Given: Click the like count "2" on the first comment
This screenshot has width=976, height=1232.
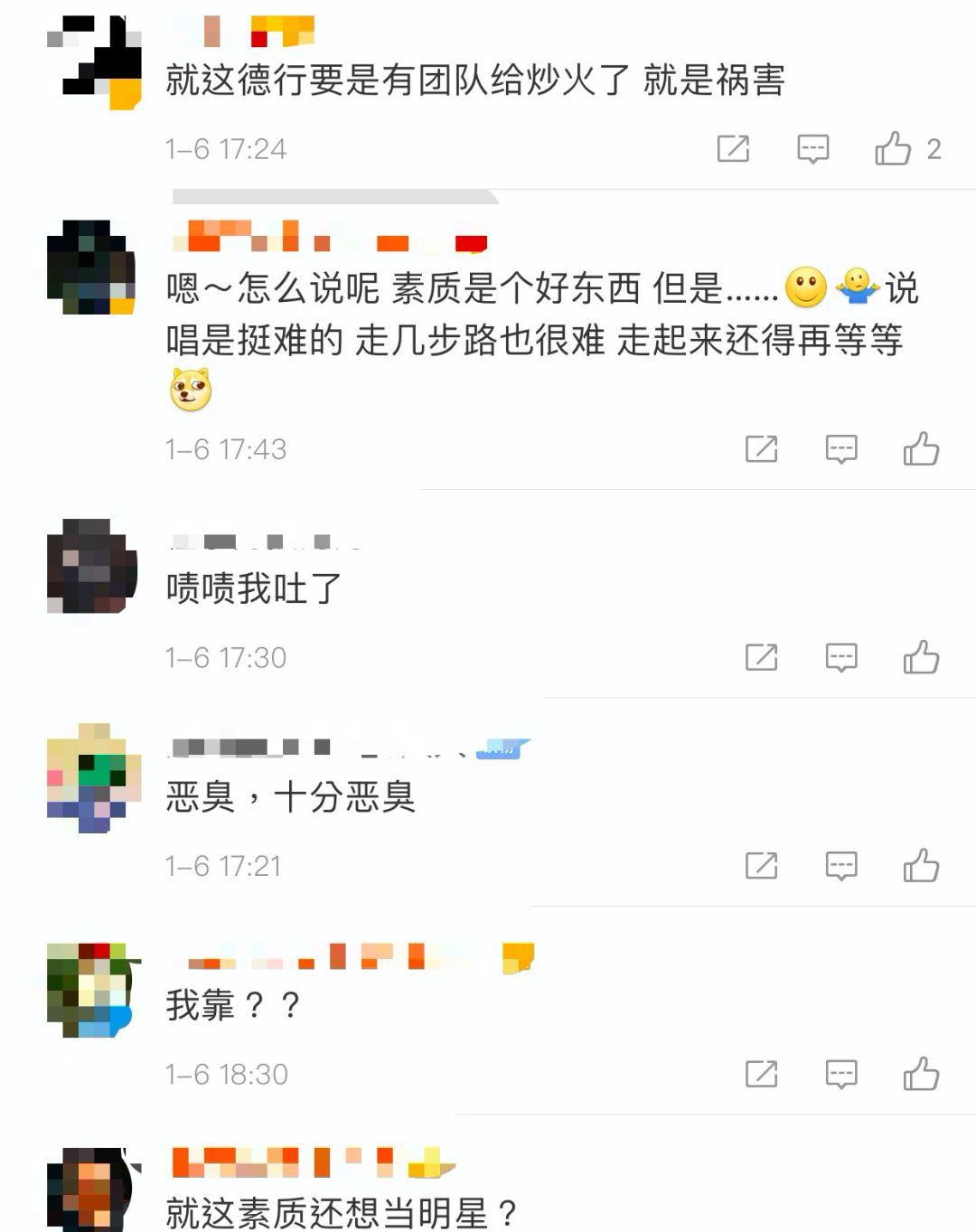Looking at the screenshot, I should tap(935, 148).
